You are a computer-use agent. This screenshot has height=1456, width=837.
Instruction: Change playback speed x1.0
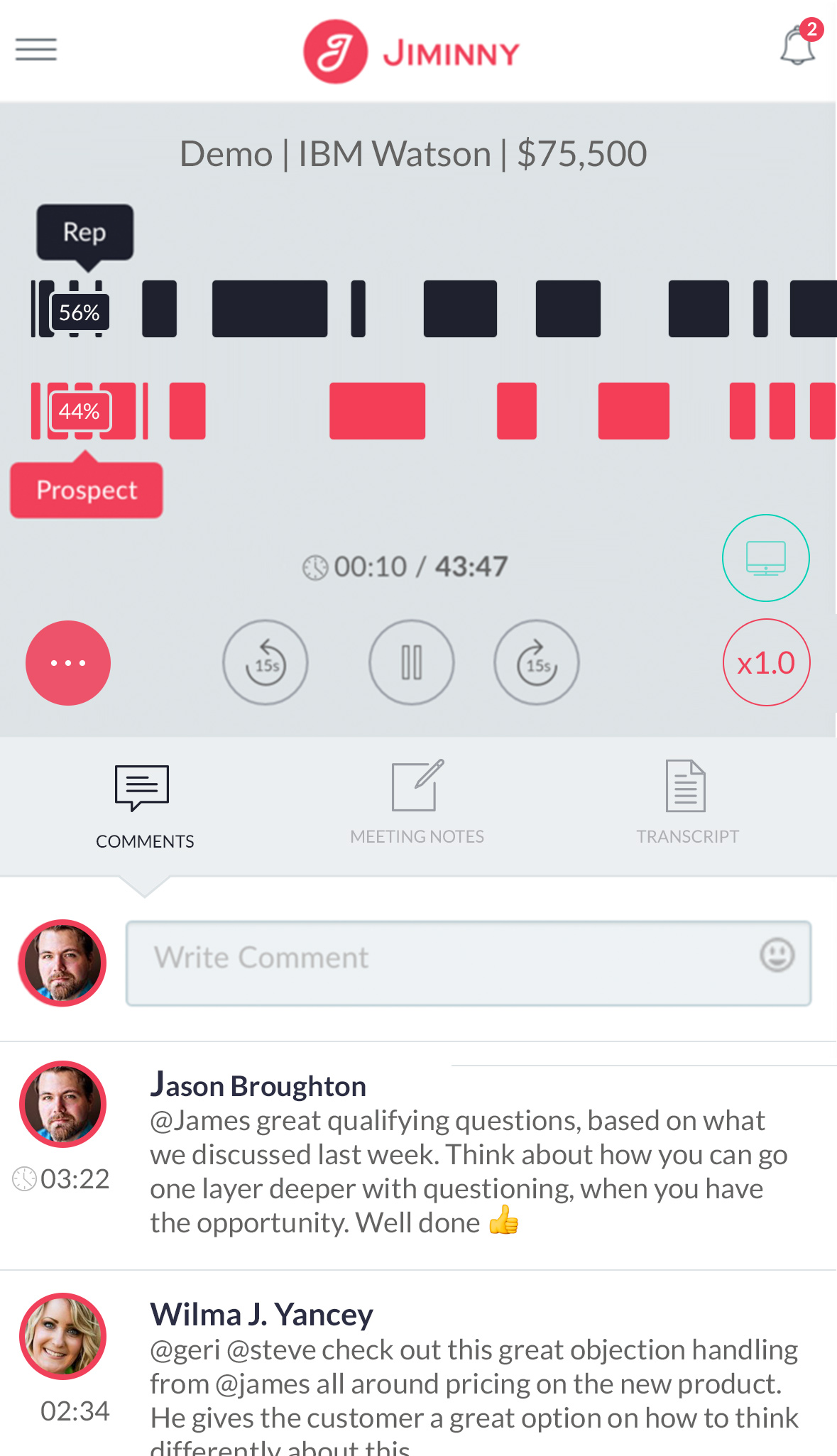(766, 662)
